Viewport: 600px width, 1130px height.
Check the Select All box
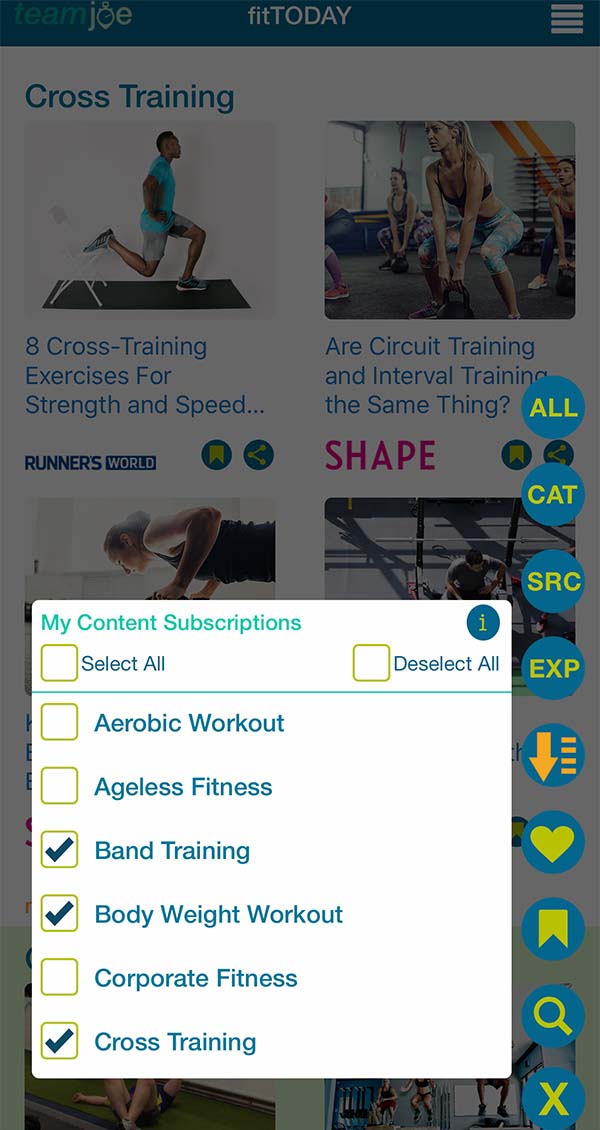click(60, 663)
